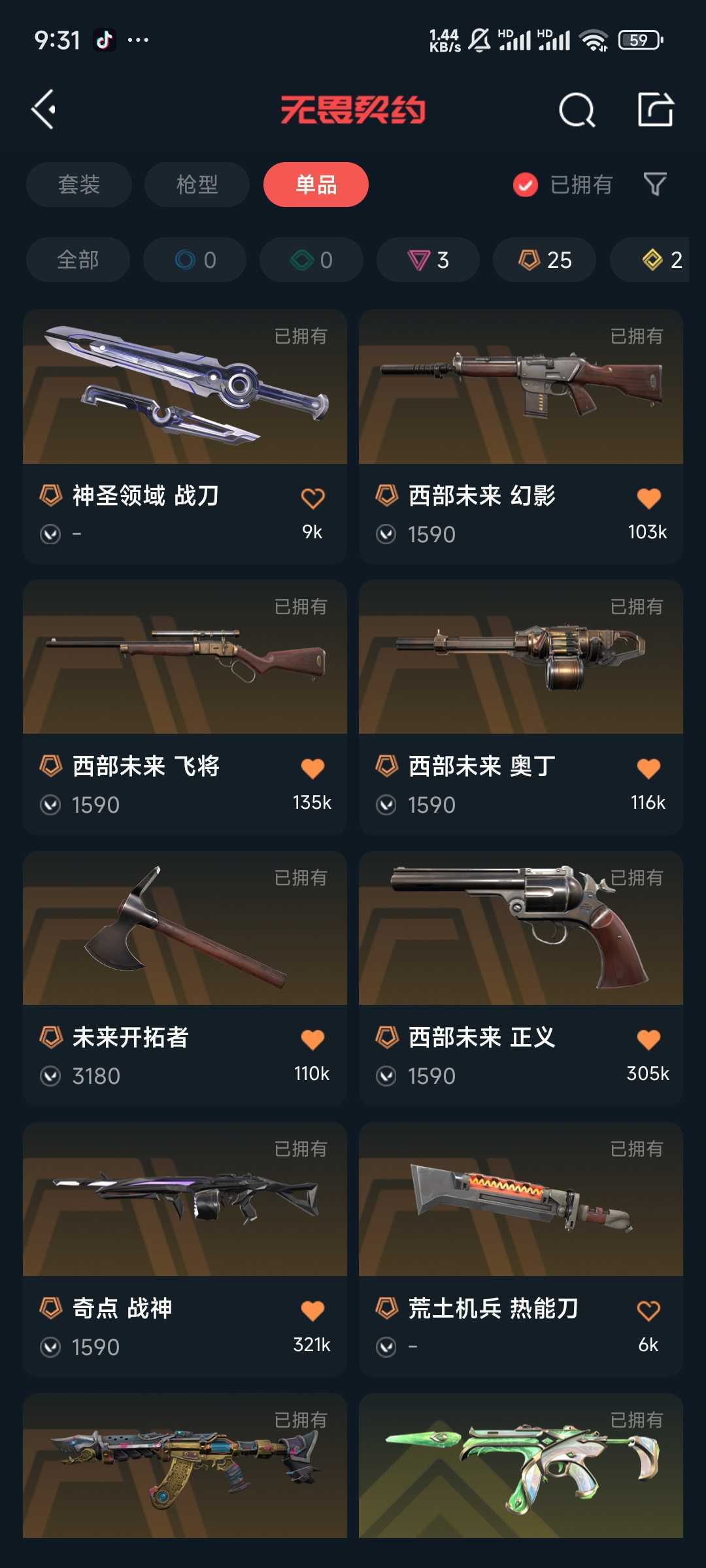The image size is (706, 1568).
Task: Switch to the 枪型 tab
Action: click(x=197, y=184)
